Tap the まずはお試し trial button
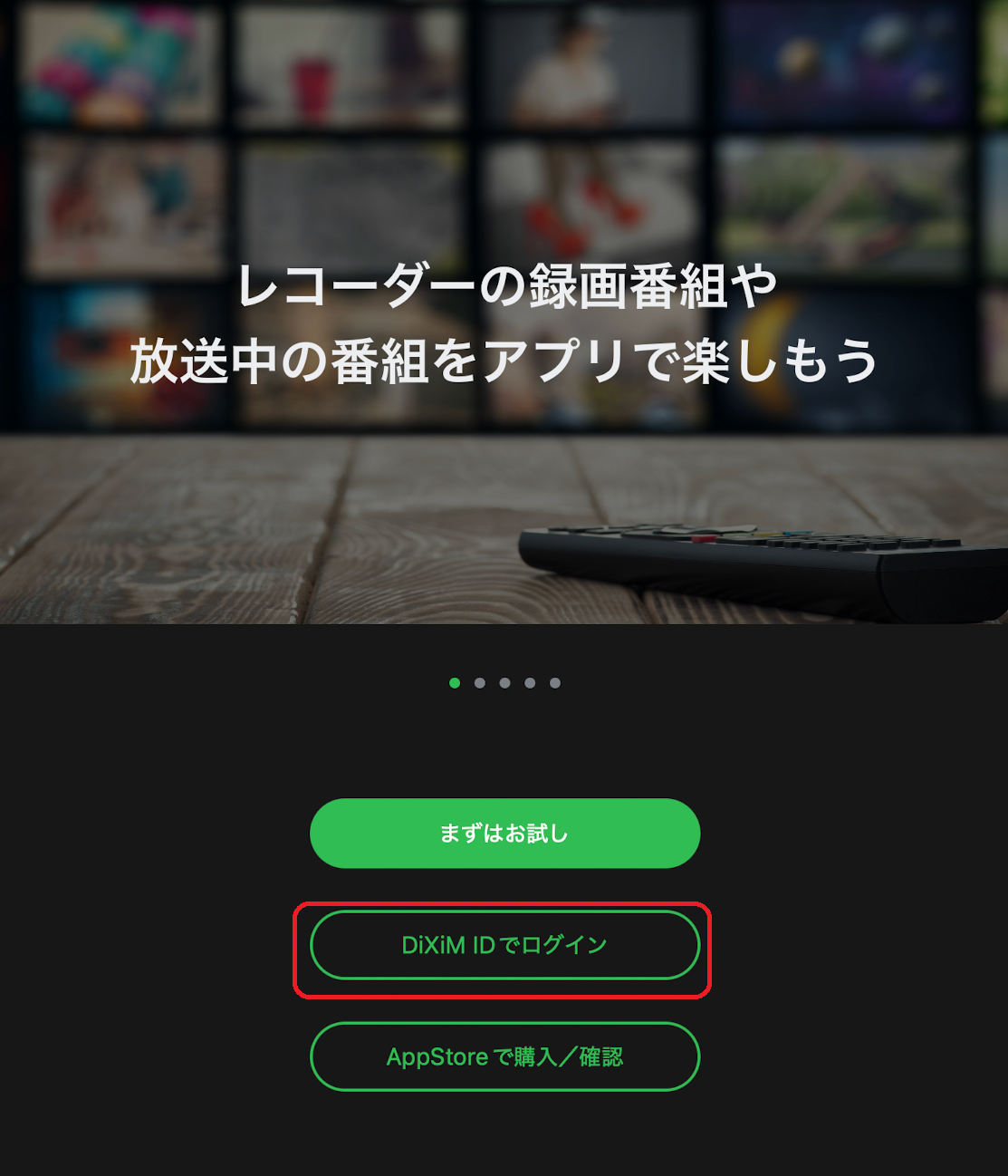Screen dimensions: 1008x1176 [x=504, y=833]
